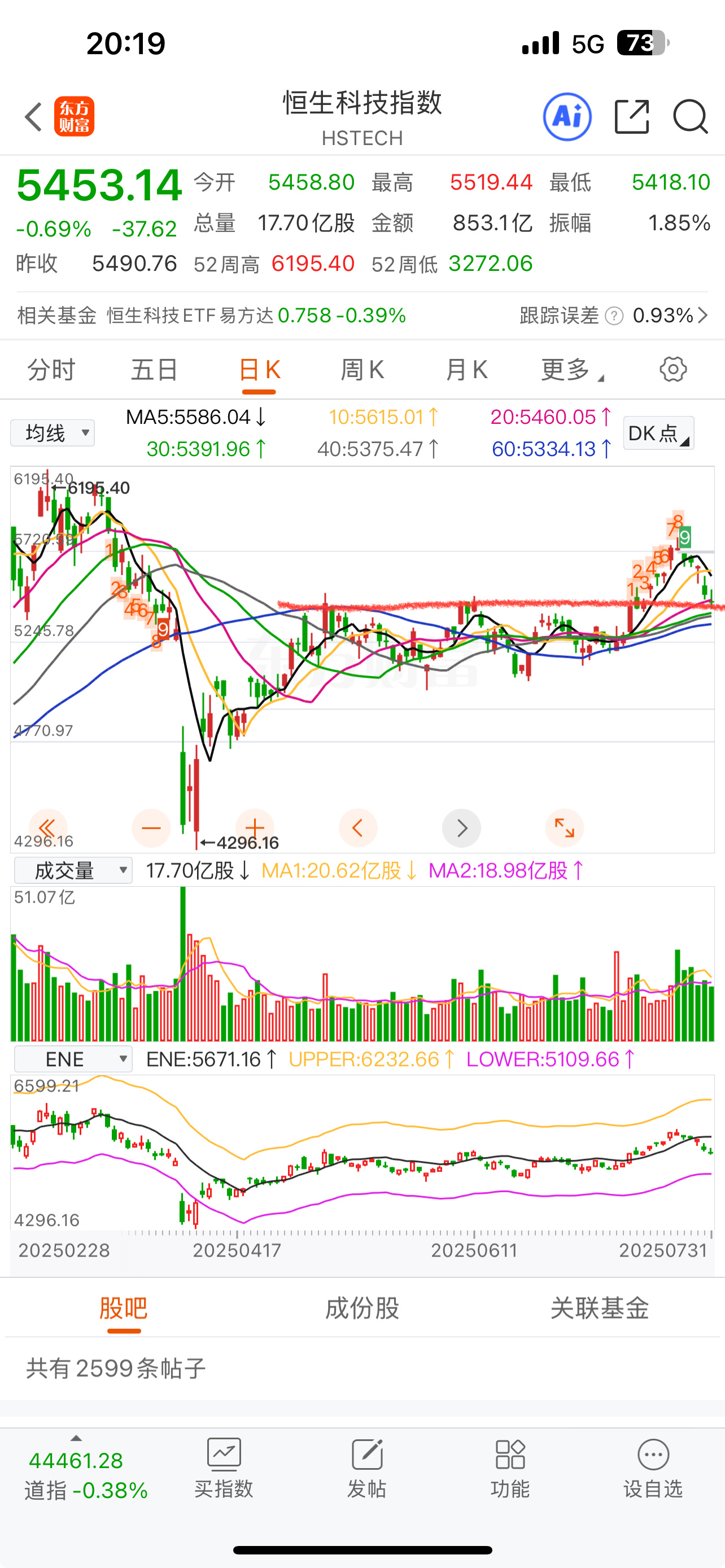The height and width of the screenshot is (1568, 725).
Task: Go back using the top-left arrow
Action: pos(33,116)
